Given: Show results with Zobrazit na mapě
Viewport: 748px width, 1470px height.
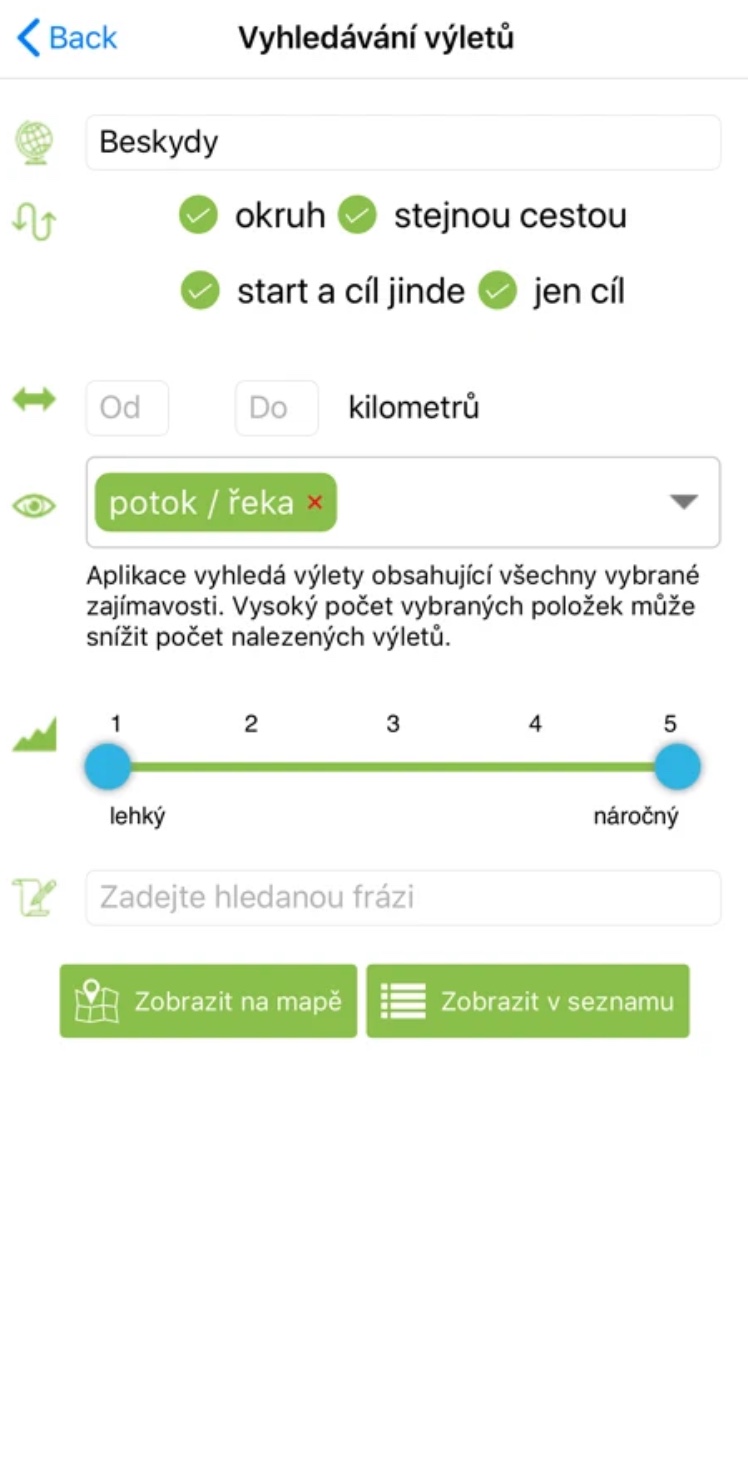Looking at the screenshot, I should pyautogui.click(x=208, y=1001).
